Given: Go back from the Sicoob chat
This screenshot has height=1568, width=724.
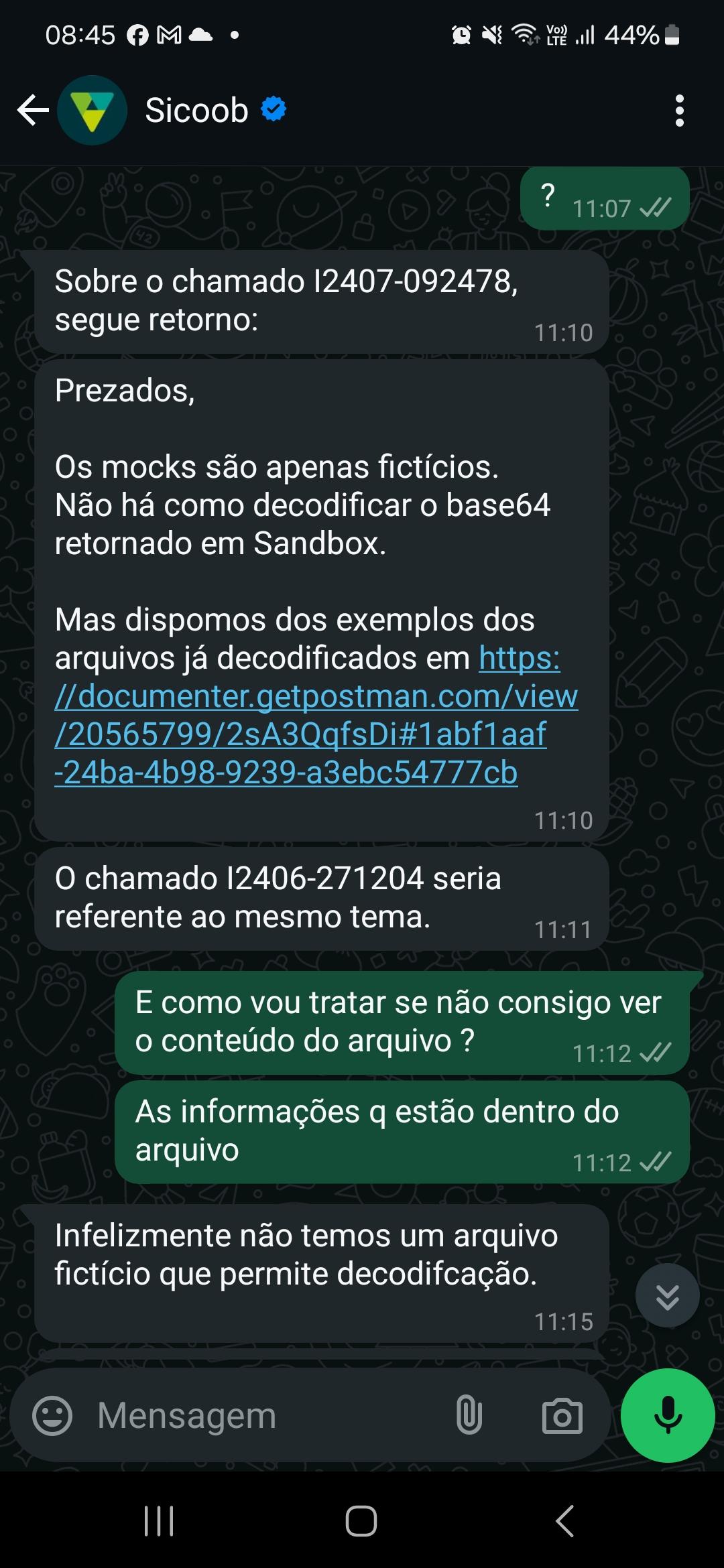Looking at the screenshot, I should pyautogui.click(x=33, y=111).
